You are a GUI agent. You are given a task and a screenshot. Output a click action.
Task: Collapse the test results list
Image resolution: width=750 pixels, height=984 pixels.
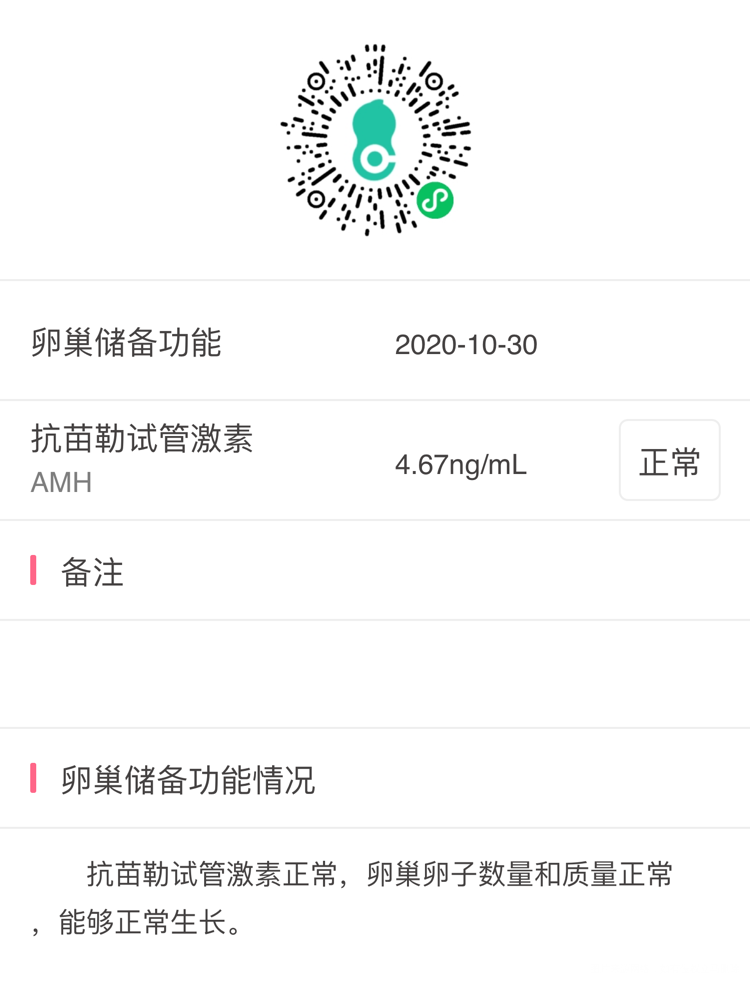click(375, 345)
